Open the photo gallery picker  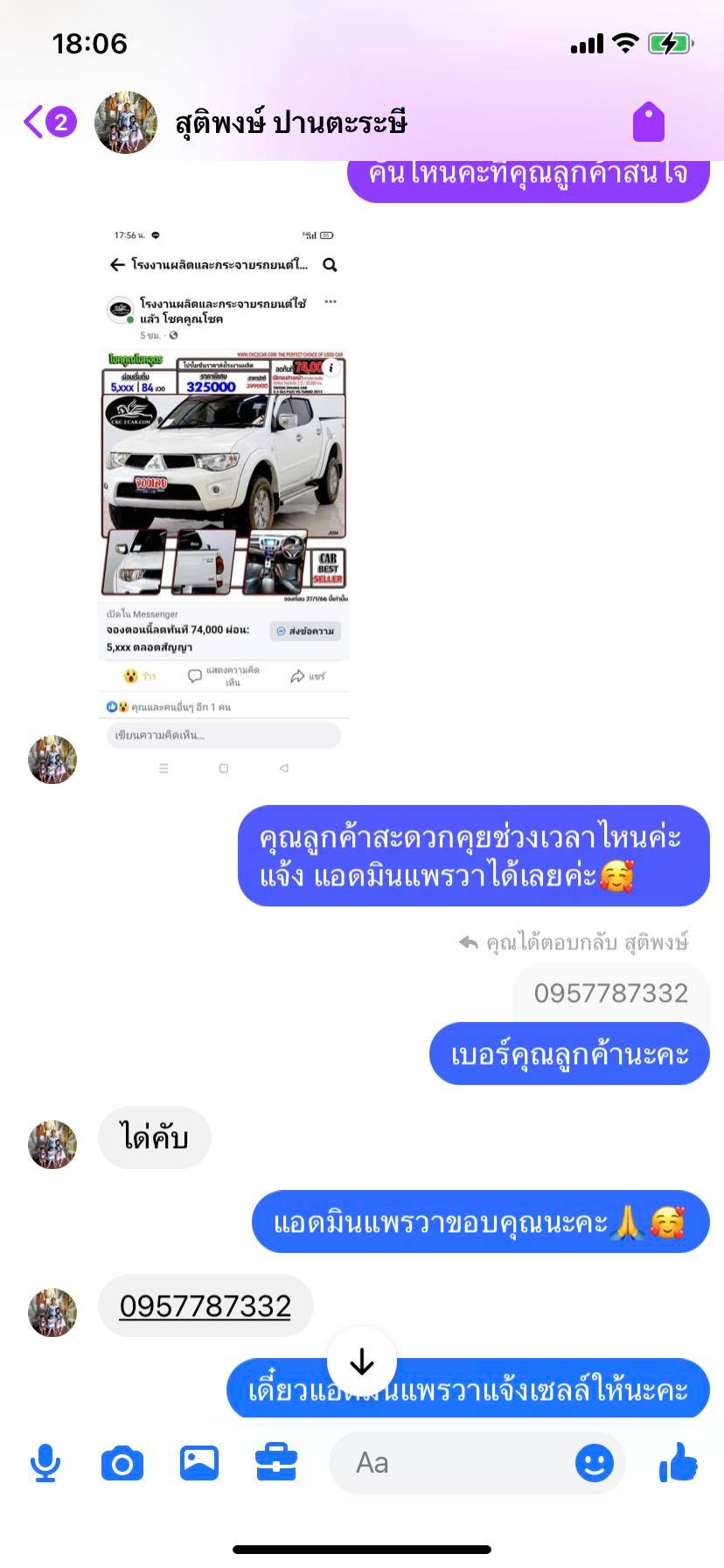pos(199,1463)
